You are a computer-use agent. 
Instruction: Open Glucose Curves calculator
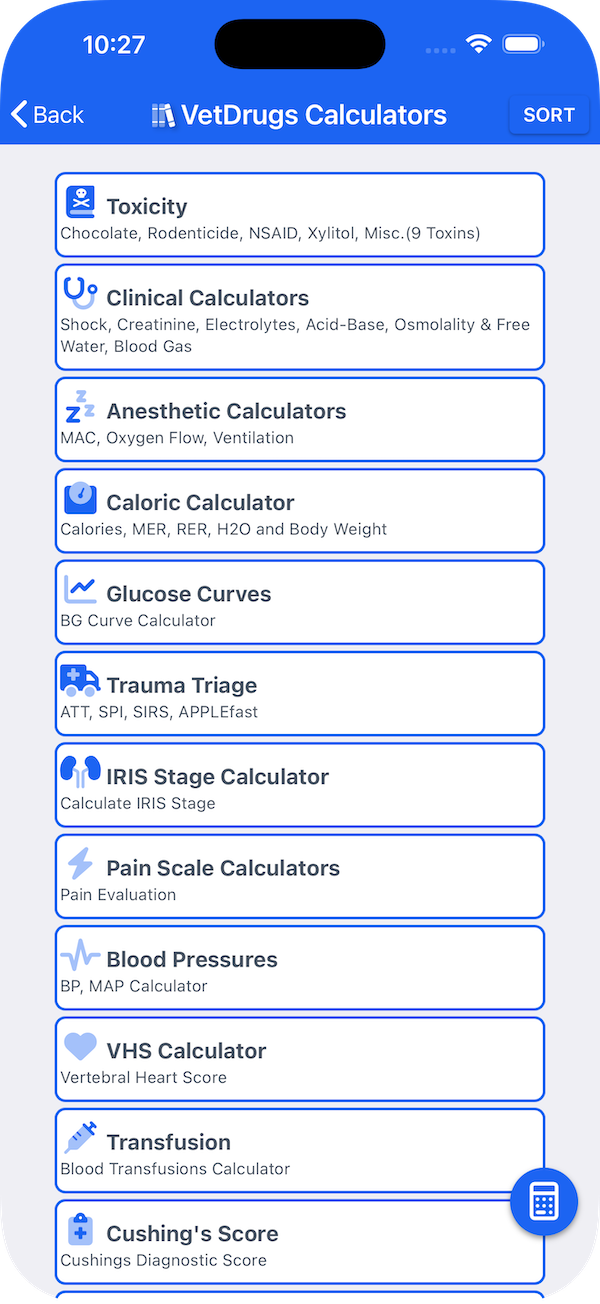point(300,602)
